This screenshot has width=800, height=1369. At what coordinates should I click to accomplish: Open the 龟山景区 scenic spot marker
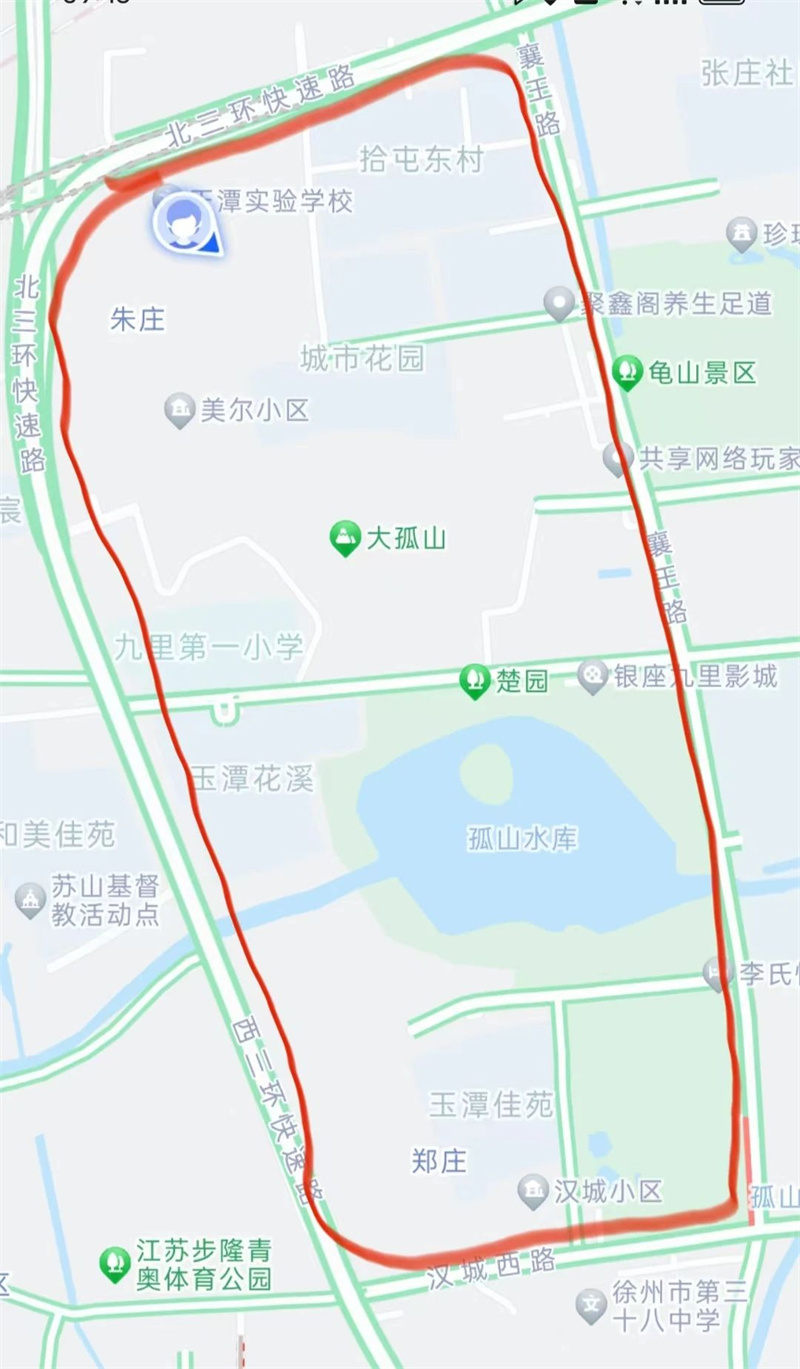tap(628, 372)
